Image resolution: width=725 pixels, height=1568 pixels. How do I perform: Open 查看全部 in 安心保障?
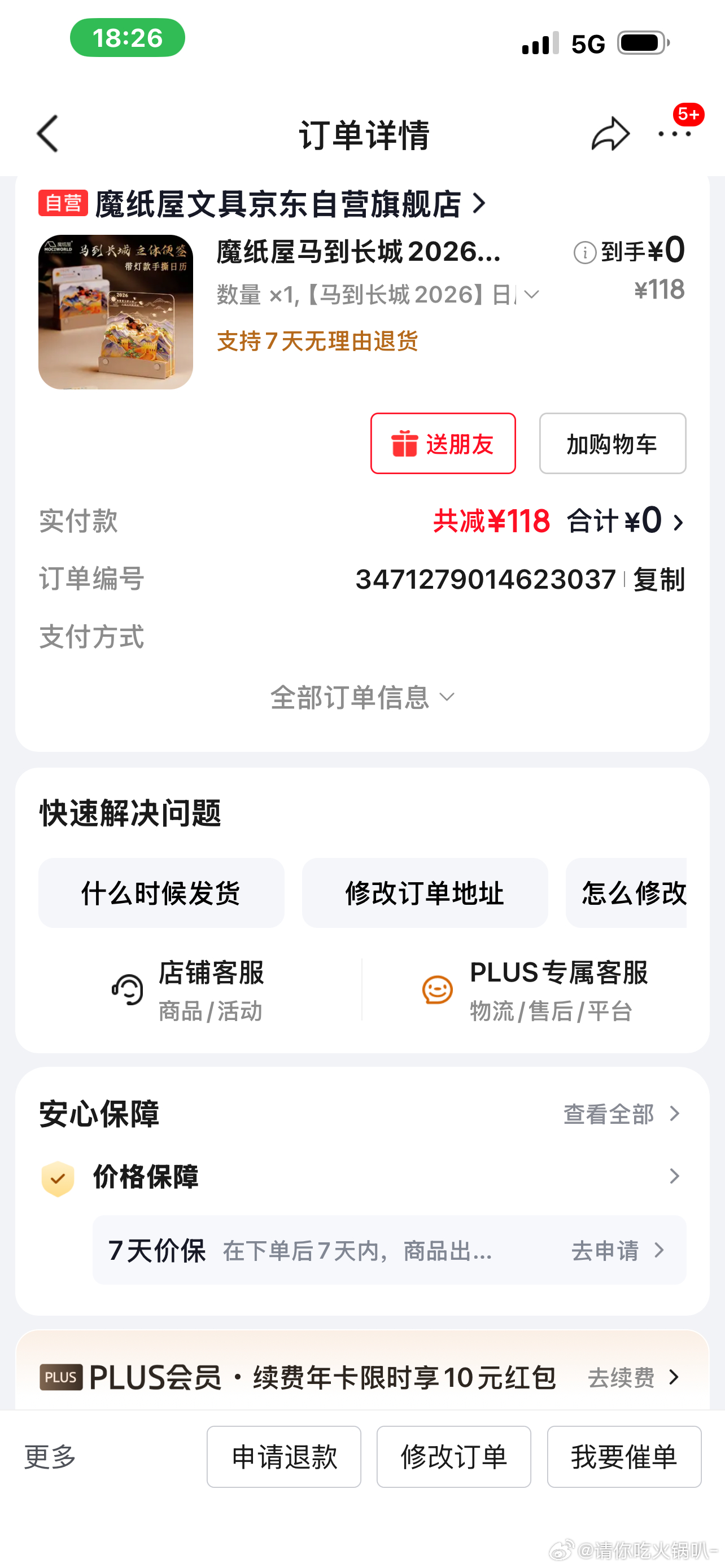(621, 1114)
